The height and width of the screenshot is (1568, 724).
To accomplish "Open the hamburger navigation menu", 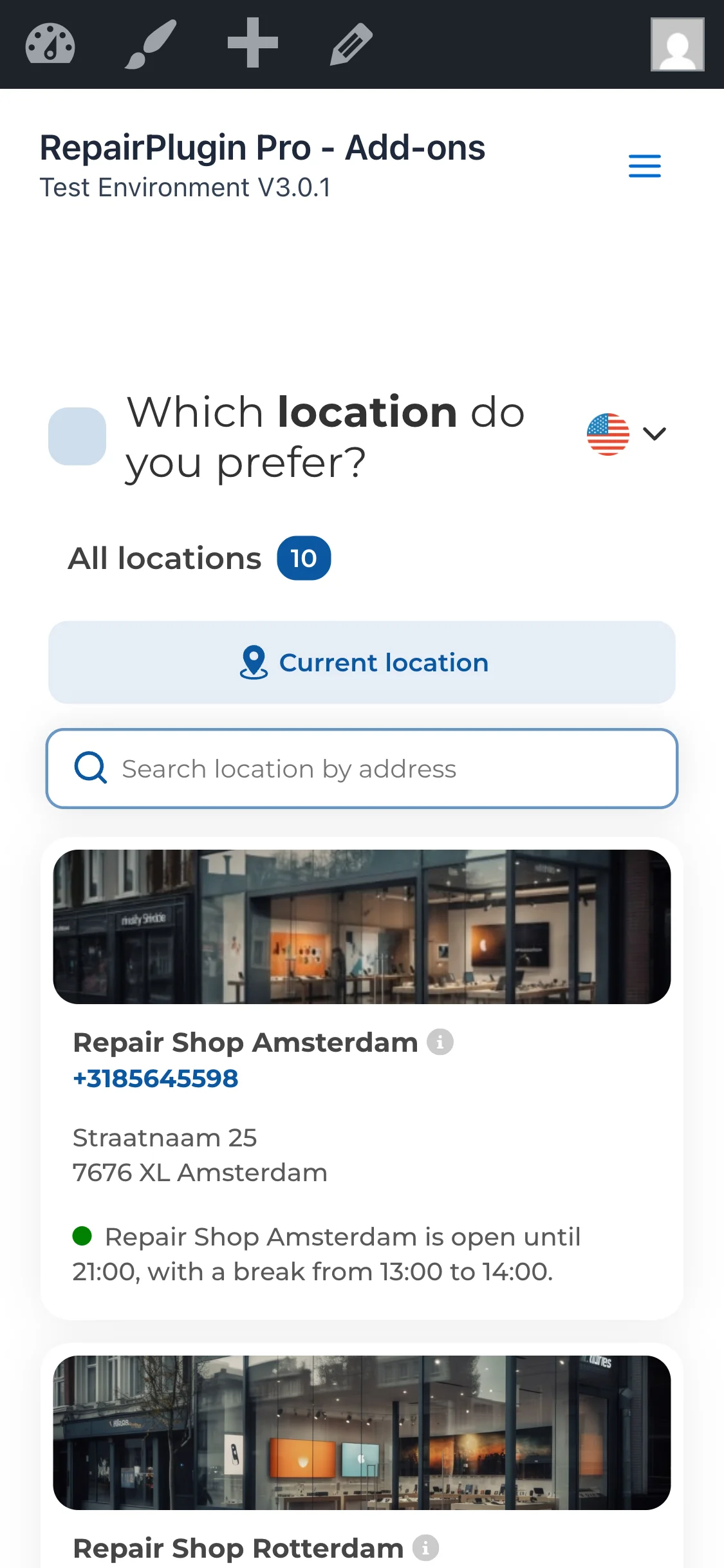I will coord(644,165).
